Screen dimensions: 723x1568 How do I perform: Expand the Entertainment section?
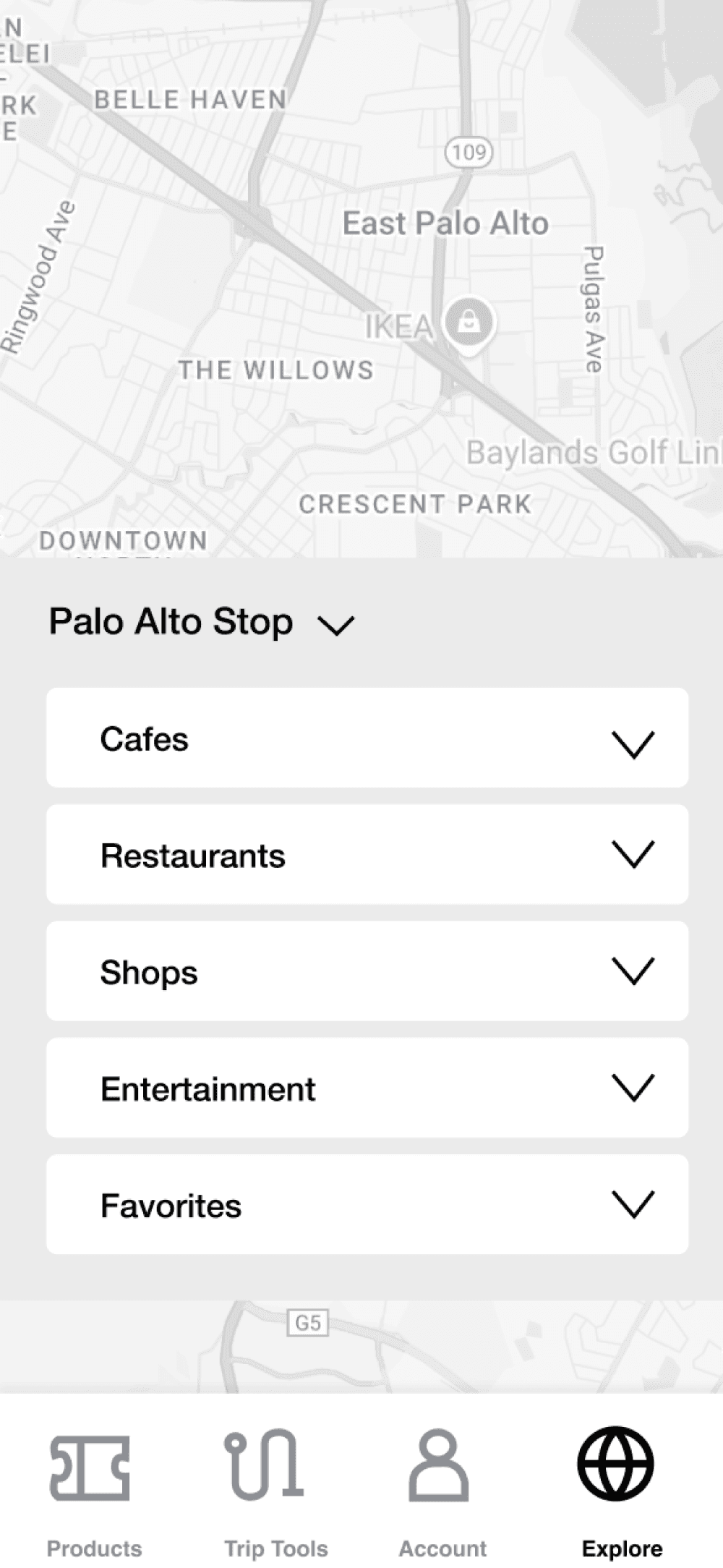tap(633, 1088)
